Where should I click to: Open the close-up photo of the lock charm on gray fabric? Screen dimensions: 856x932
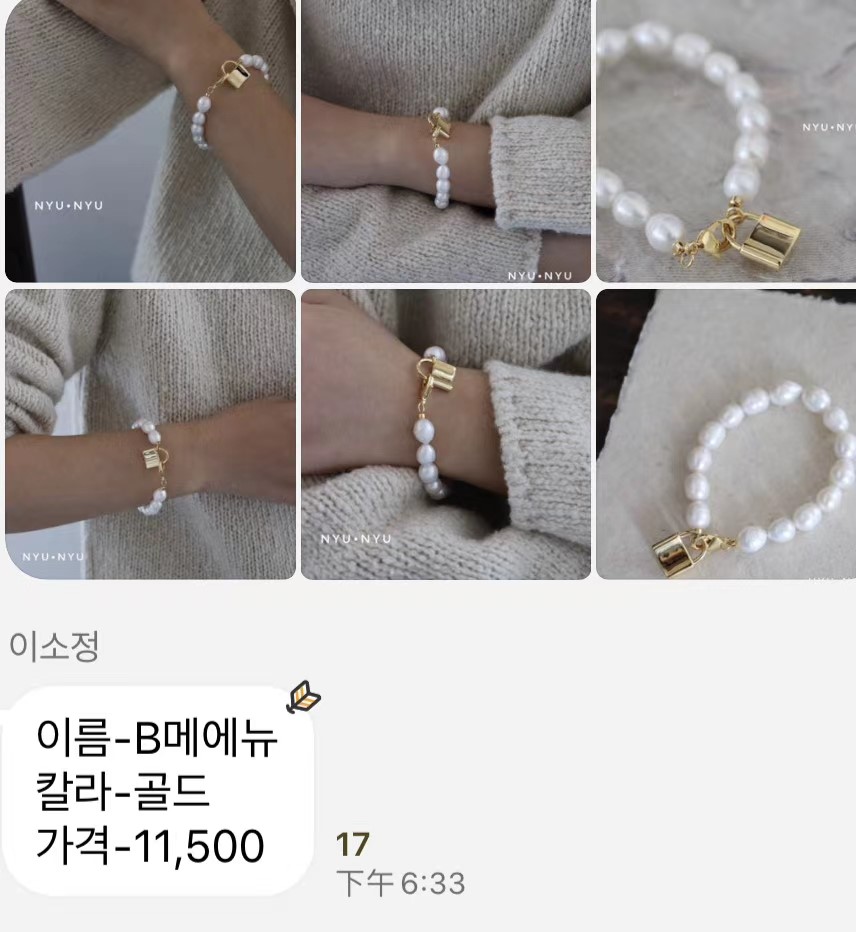pyautogui.click(x=725, y=141)
